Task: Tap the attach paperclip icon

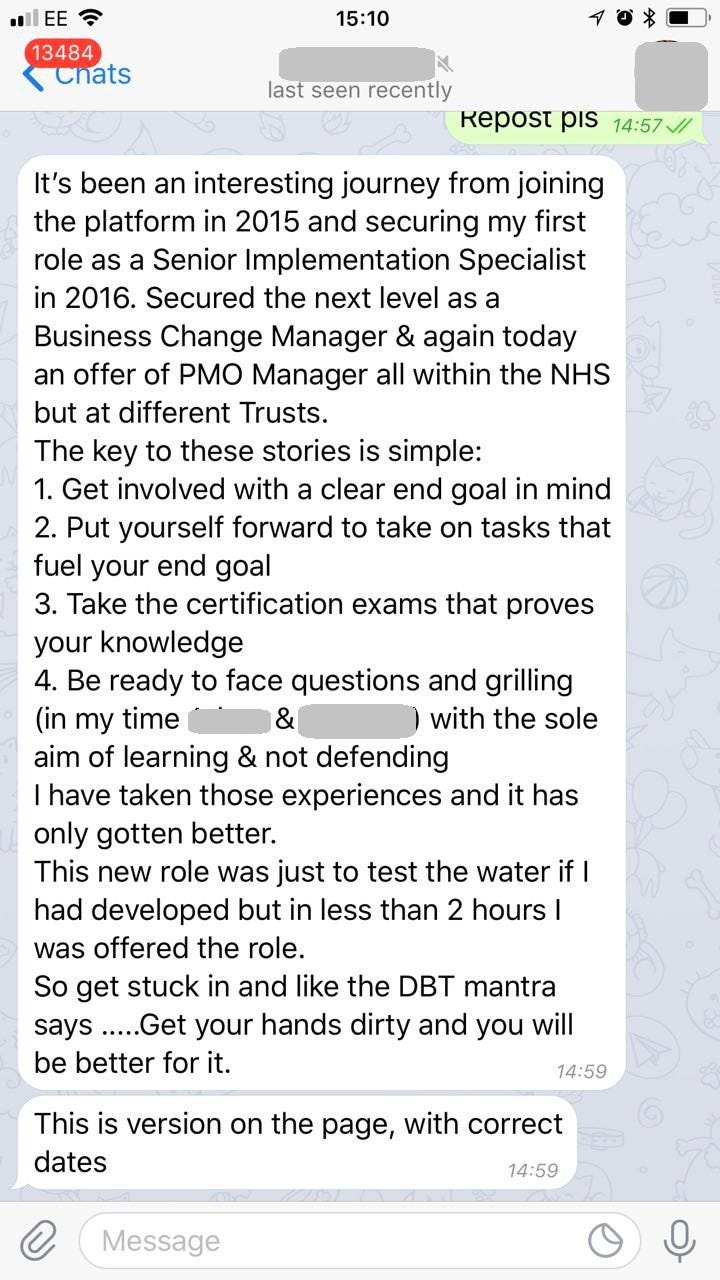Action: (38, 1241)
